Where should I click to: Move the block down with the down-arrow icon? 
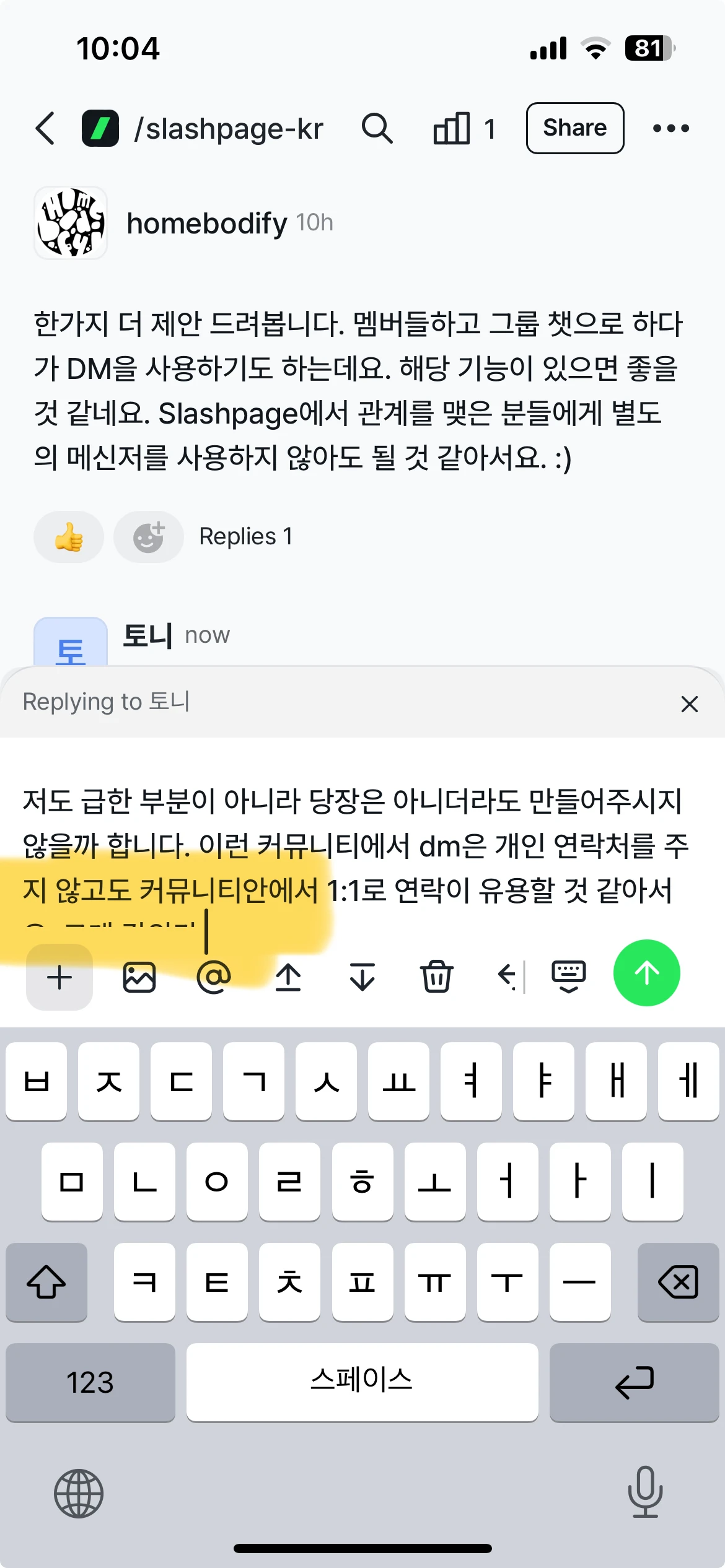point(362,977)
